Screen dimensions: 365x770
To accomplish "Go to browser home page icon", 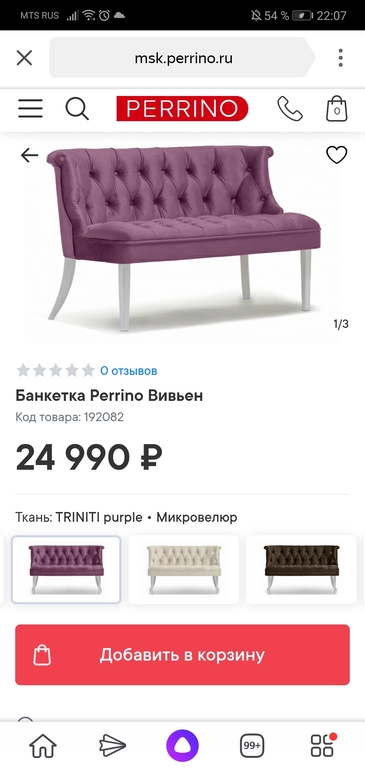I will pos(43,746).
